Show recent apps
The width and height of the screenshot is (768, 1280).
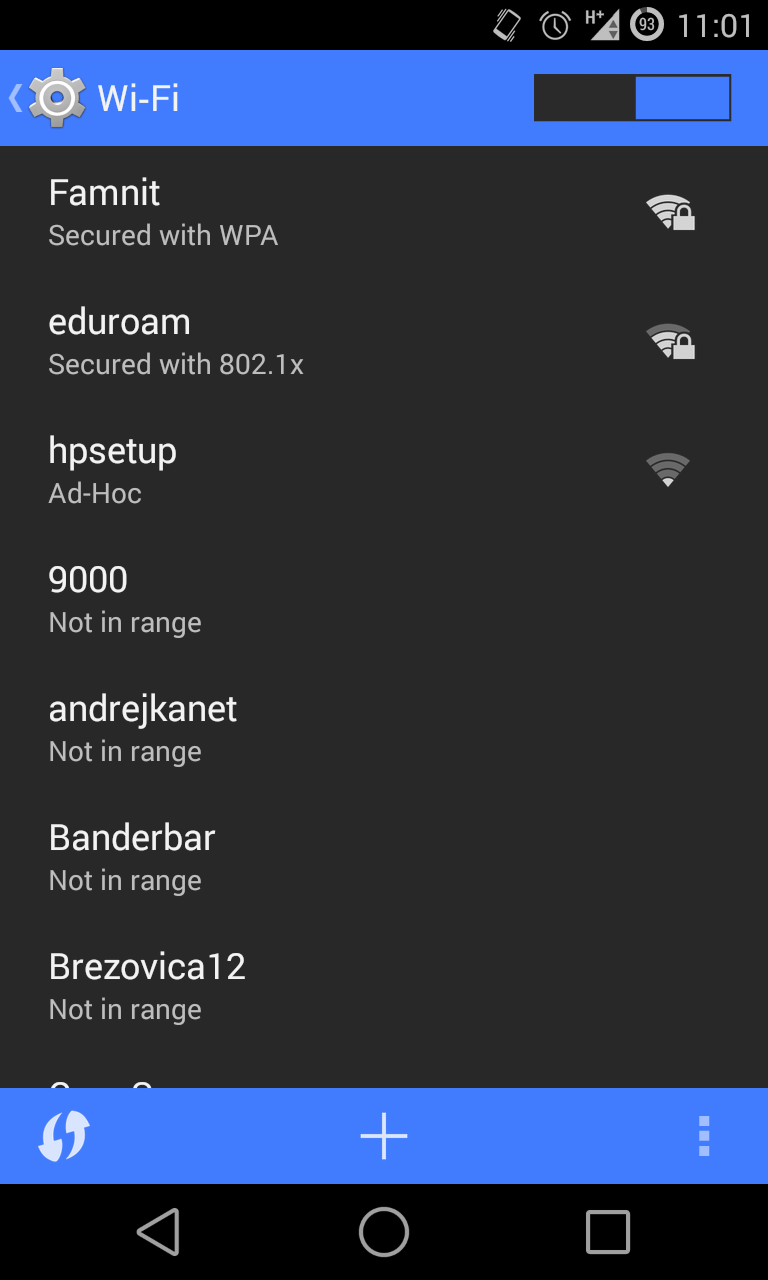click(607, 1232)
